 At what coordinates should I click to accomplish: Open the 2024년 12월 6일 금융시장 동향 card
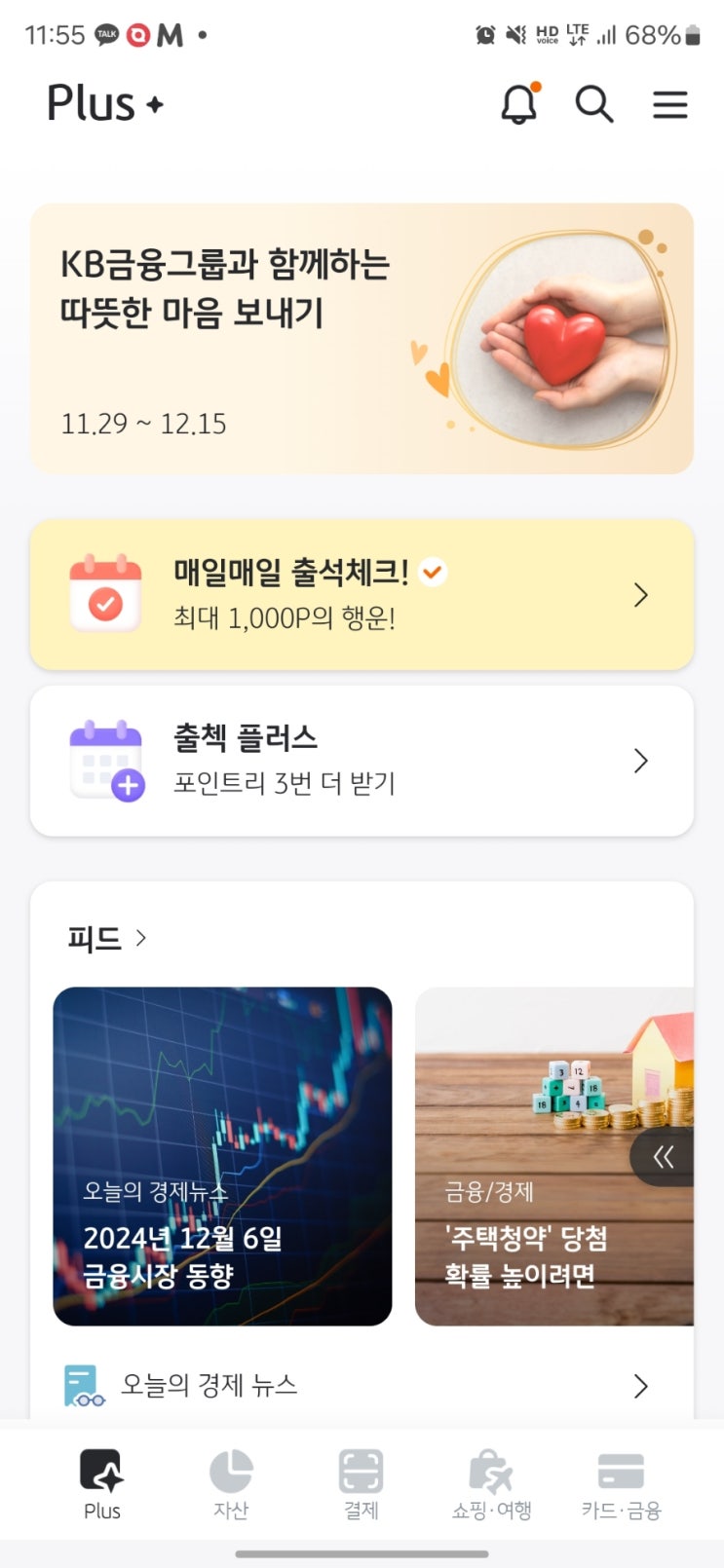222,1156
